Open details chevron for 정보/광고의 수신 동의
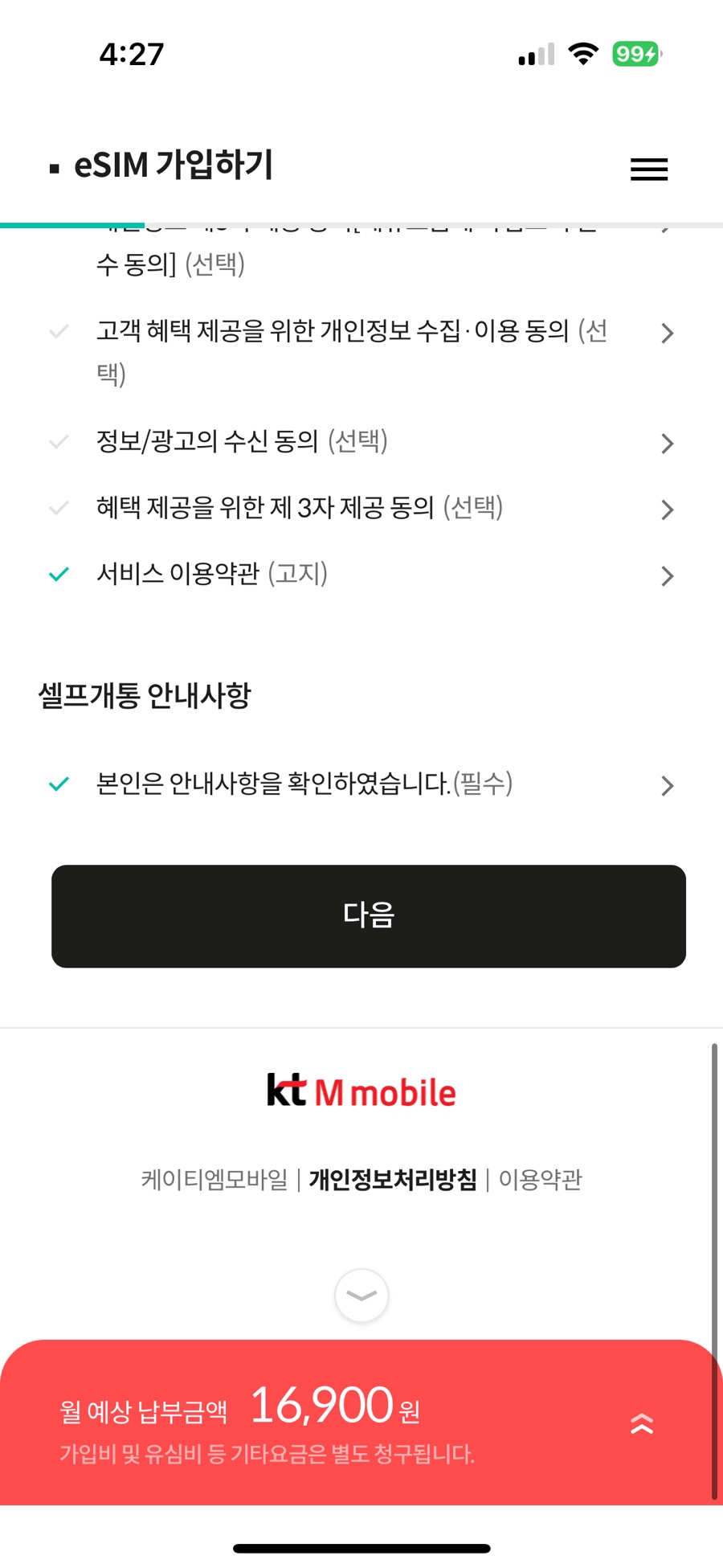Viewport: 723px width, 1568px height. pos(667,444)
